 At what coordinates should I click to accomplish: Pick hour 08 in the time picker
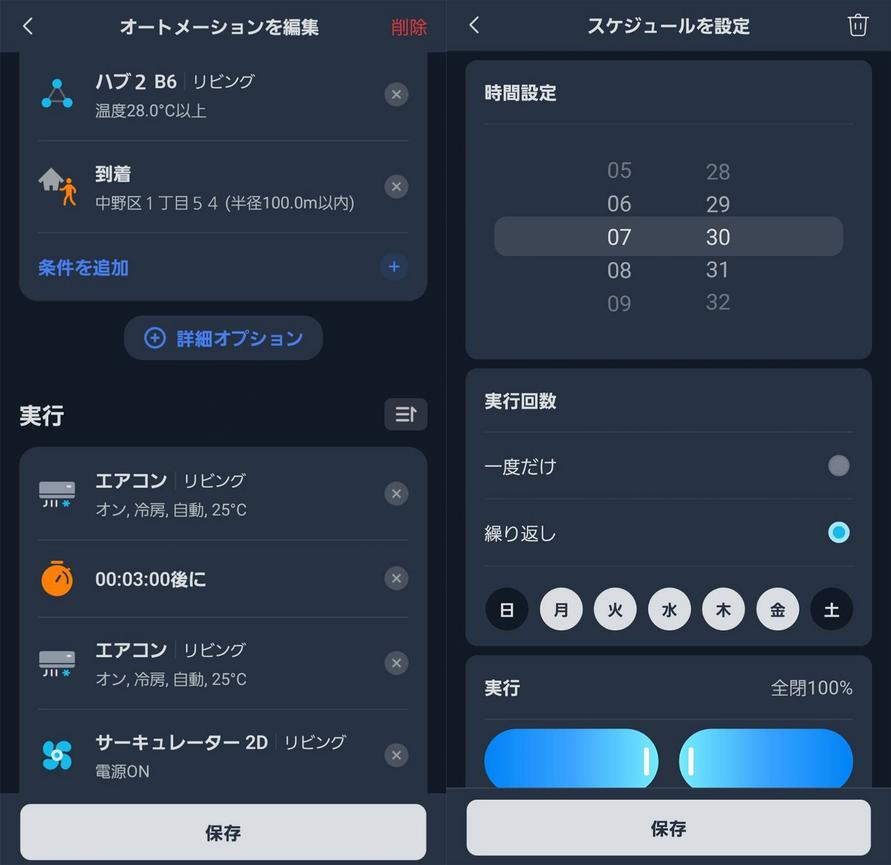click(x=619, y=270)
